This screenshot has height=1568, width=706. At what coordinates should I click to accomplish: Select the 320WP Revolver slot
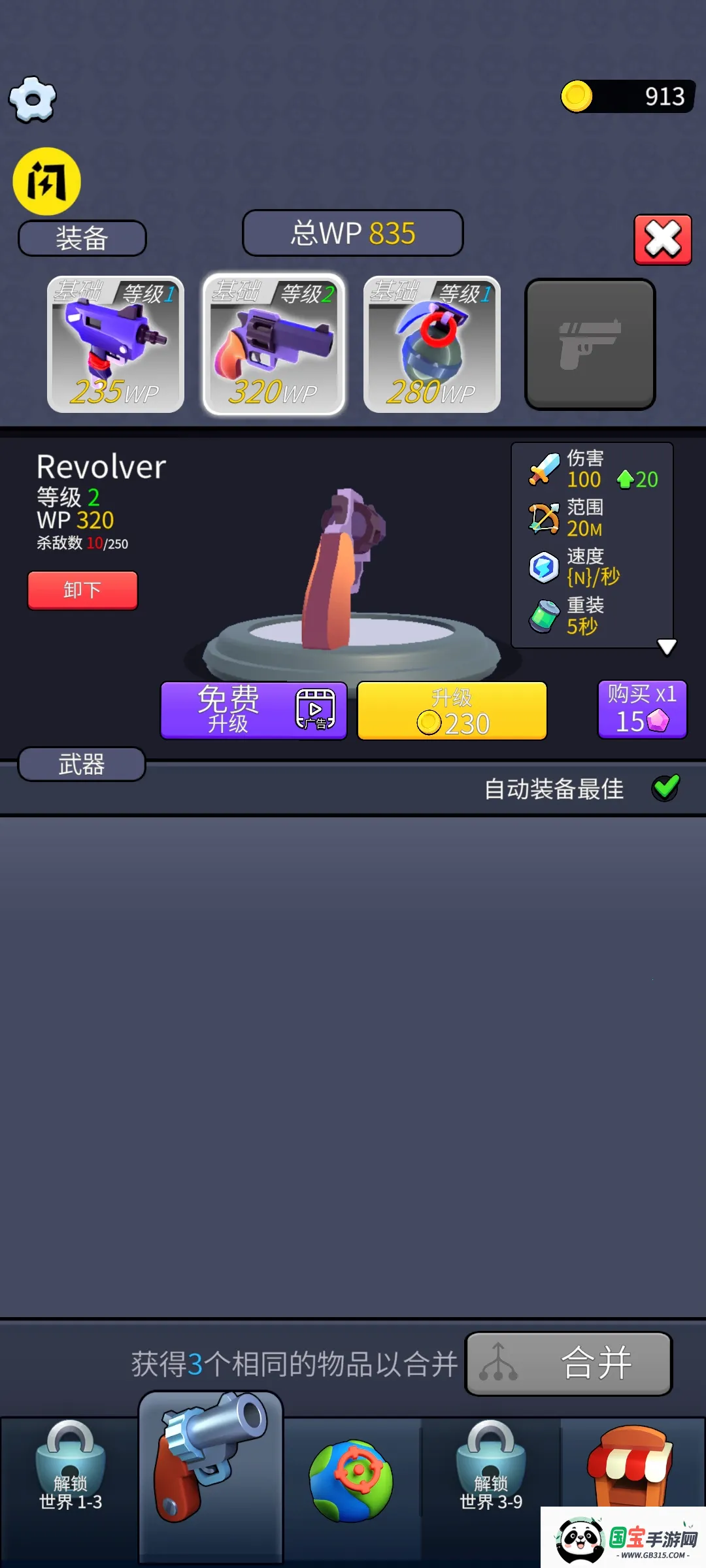(274, 344)
